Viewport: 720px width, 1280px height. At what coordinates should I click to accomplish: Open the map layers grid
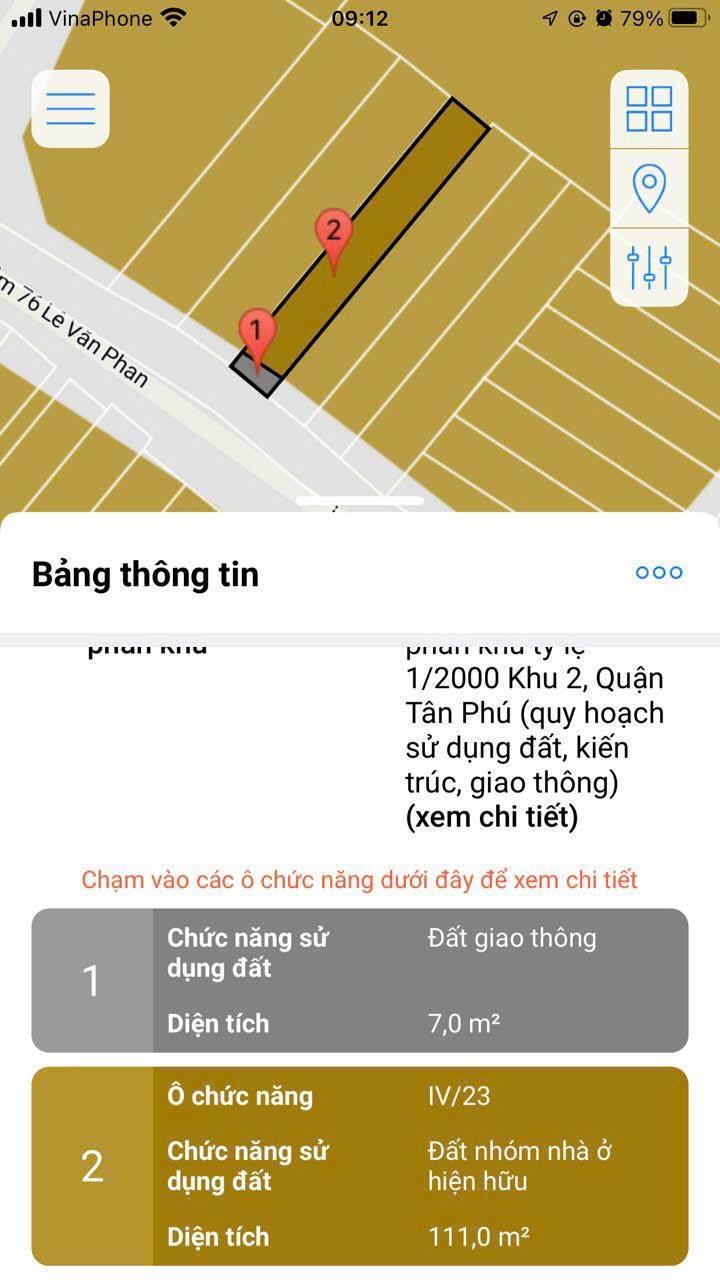(x=649, y=108)
